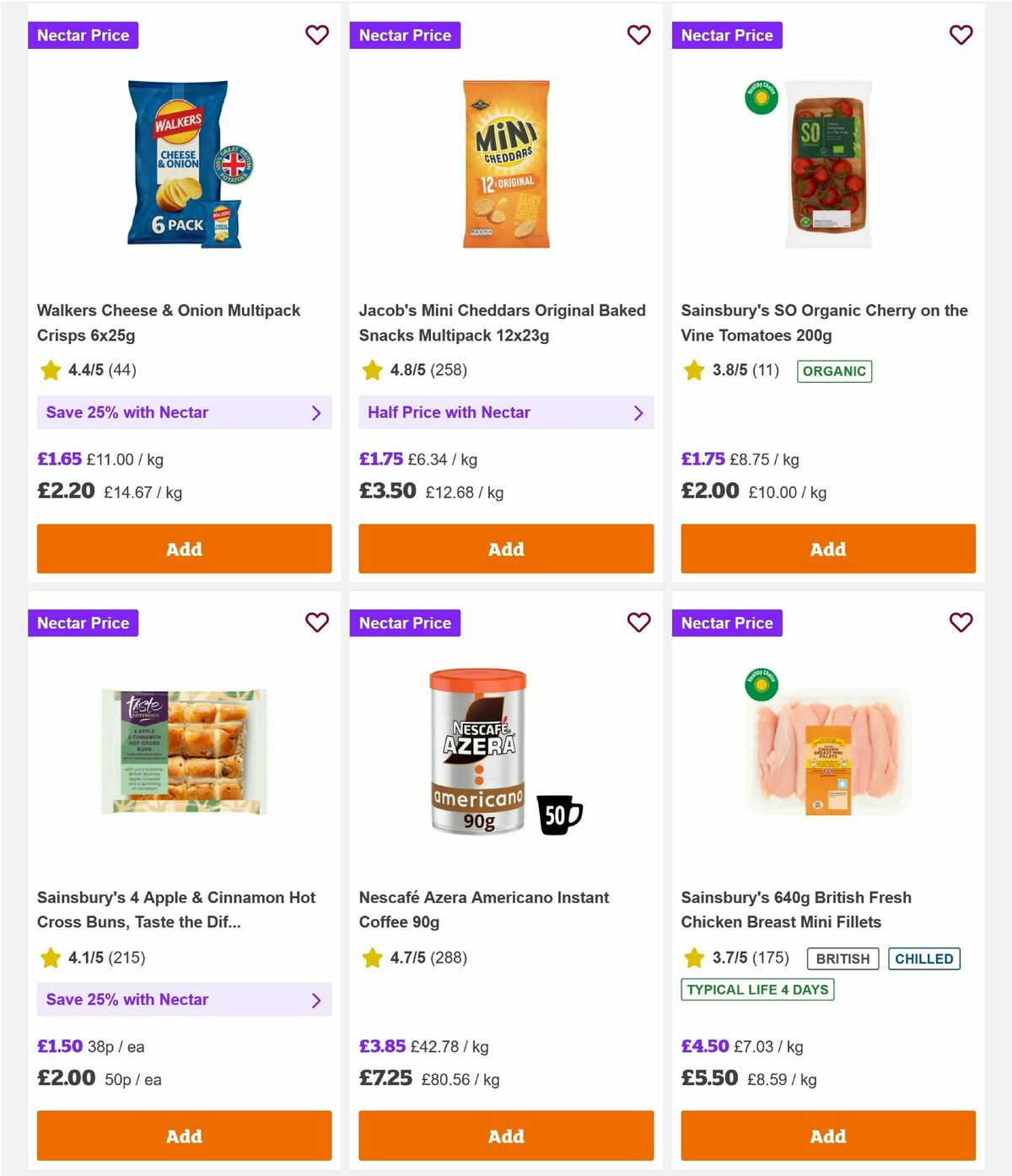Click the star icon beside the Hot Cross Buns rating
The image size is (1012, 1176).
point(50,958)
